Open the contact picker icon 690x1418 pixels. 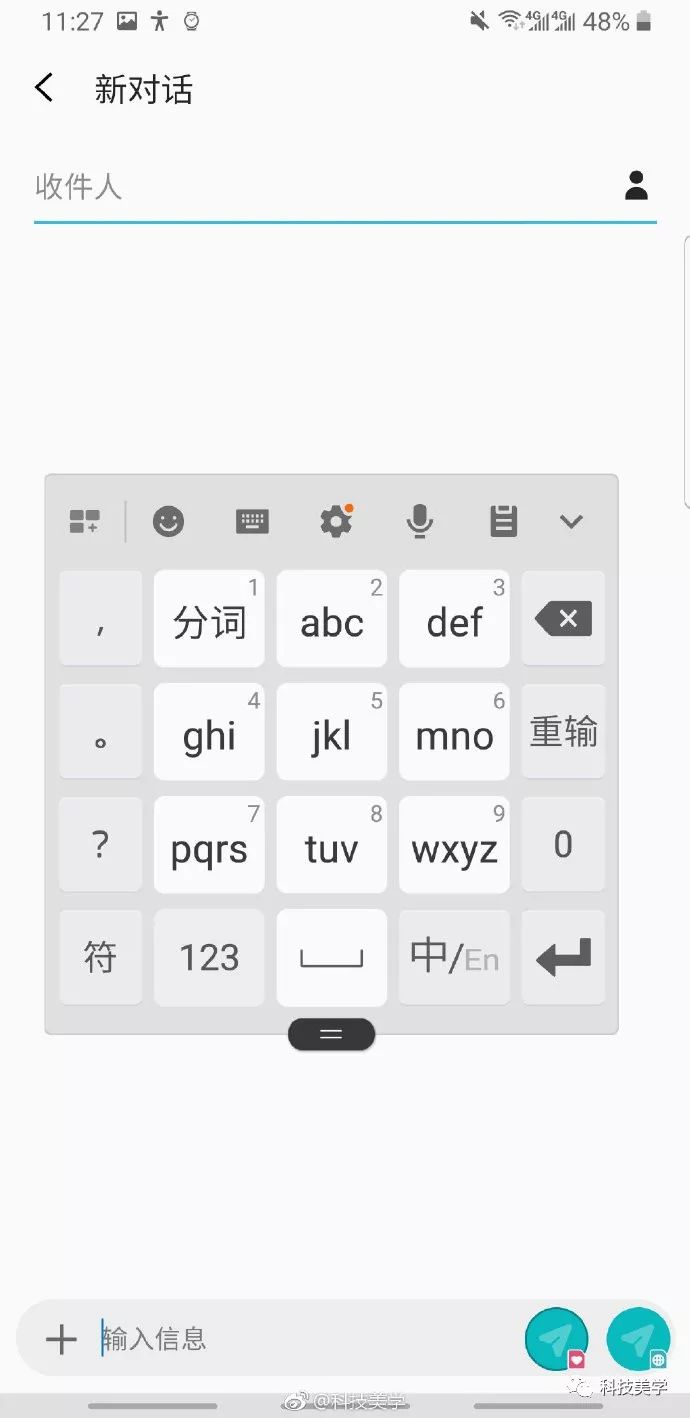coord(636,186)
